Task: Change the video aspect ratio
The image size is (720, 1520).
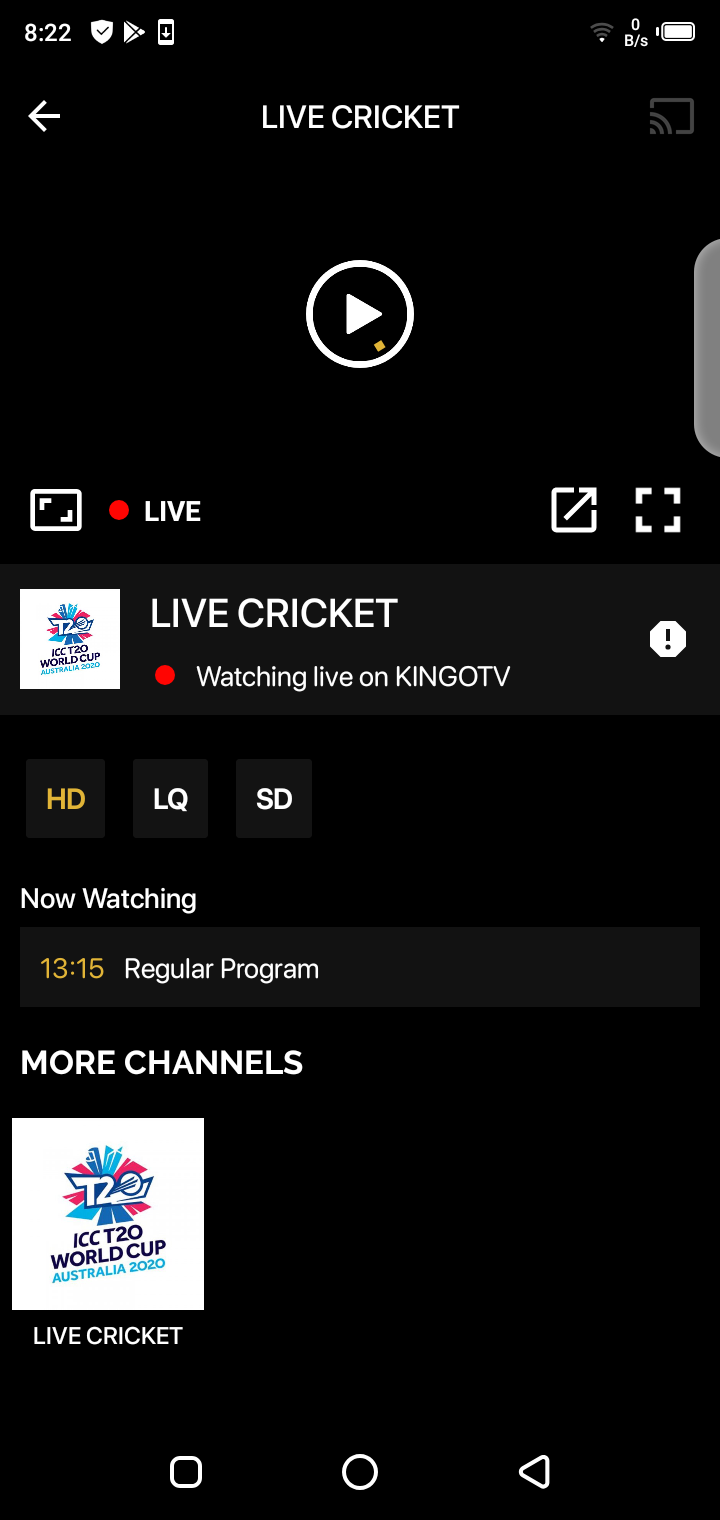Action: click(56, 510)
